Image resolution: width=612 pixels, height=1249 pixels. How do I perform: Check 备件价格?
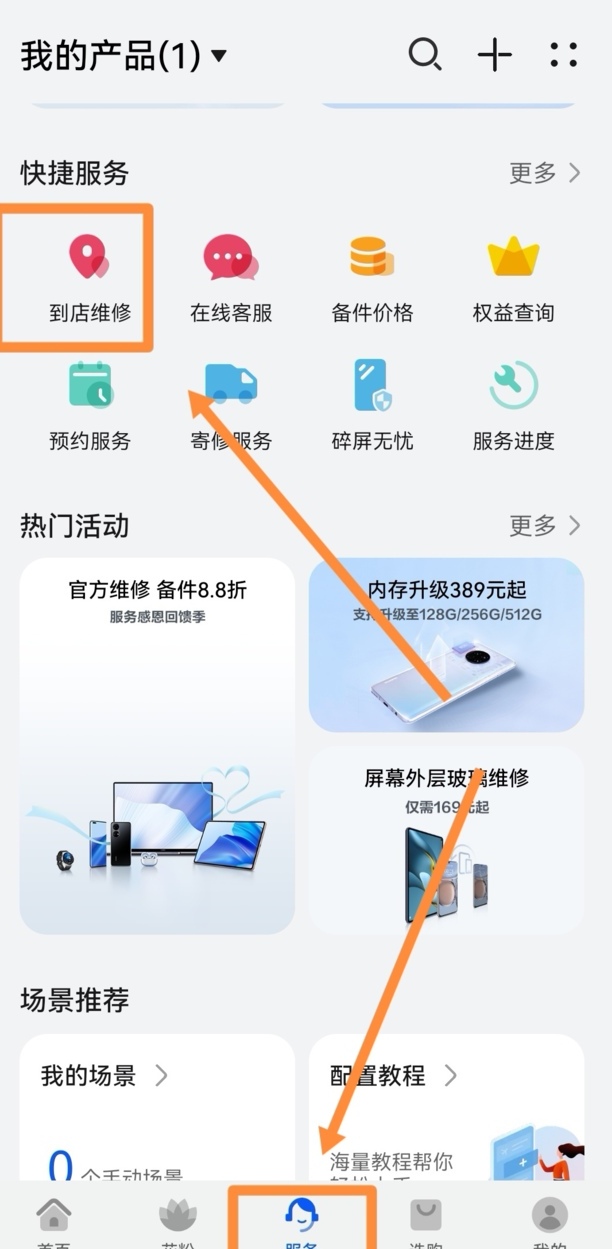click(x=372, y=277)
